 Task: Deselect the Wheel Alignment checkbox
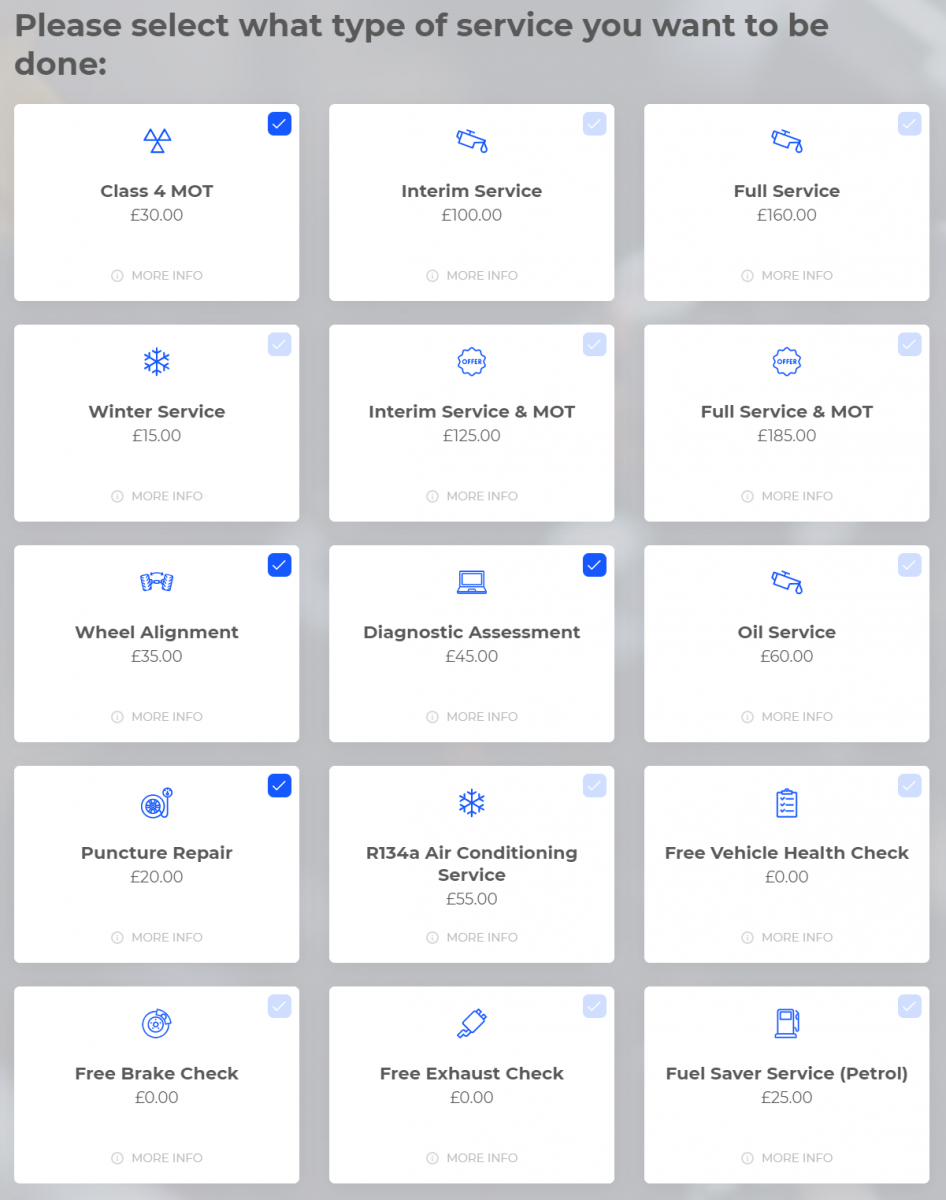pos(280,565)
